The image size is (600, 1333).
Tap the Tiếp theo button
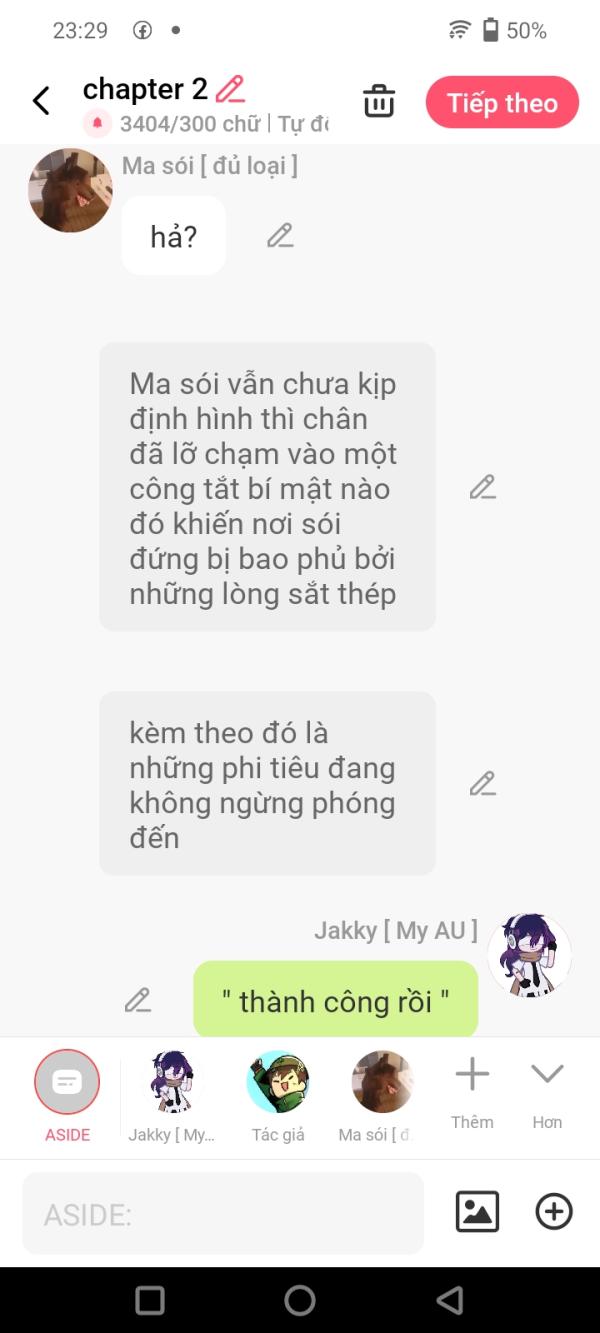tap(502, 103)
